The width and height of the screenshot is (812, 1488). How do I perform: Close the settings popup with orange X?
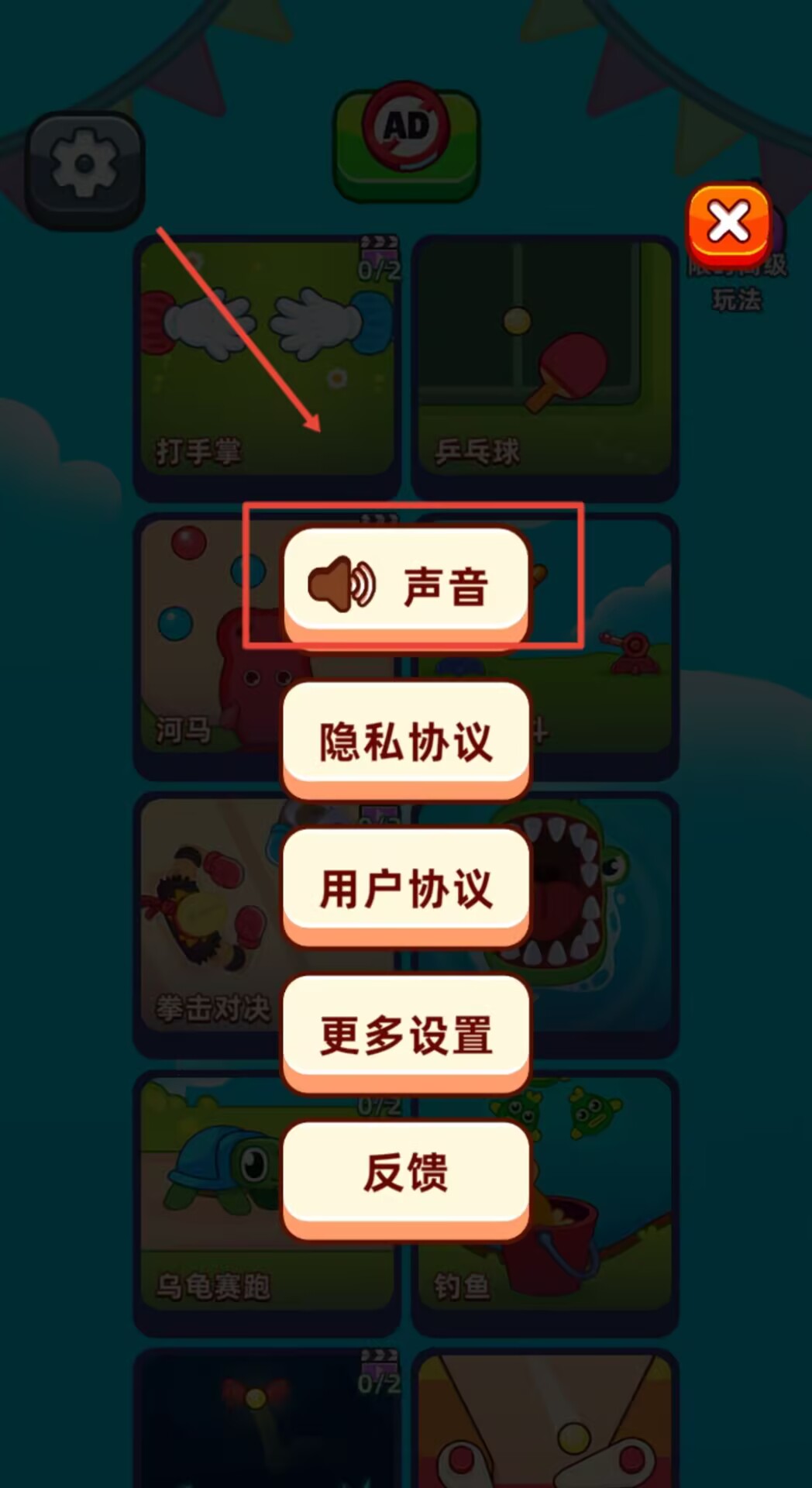coord(728,223)
